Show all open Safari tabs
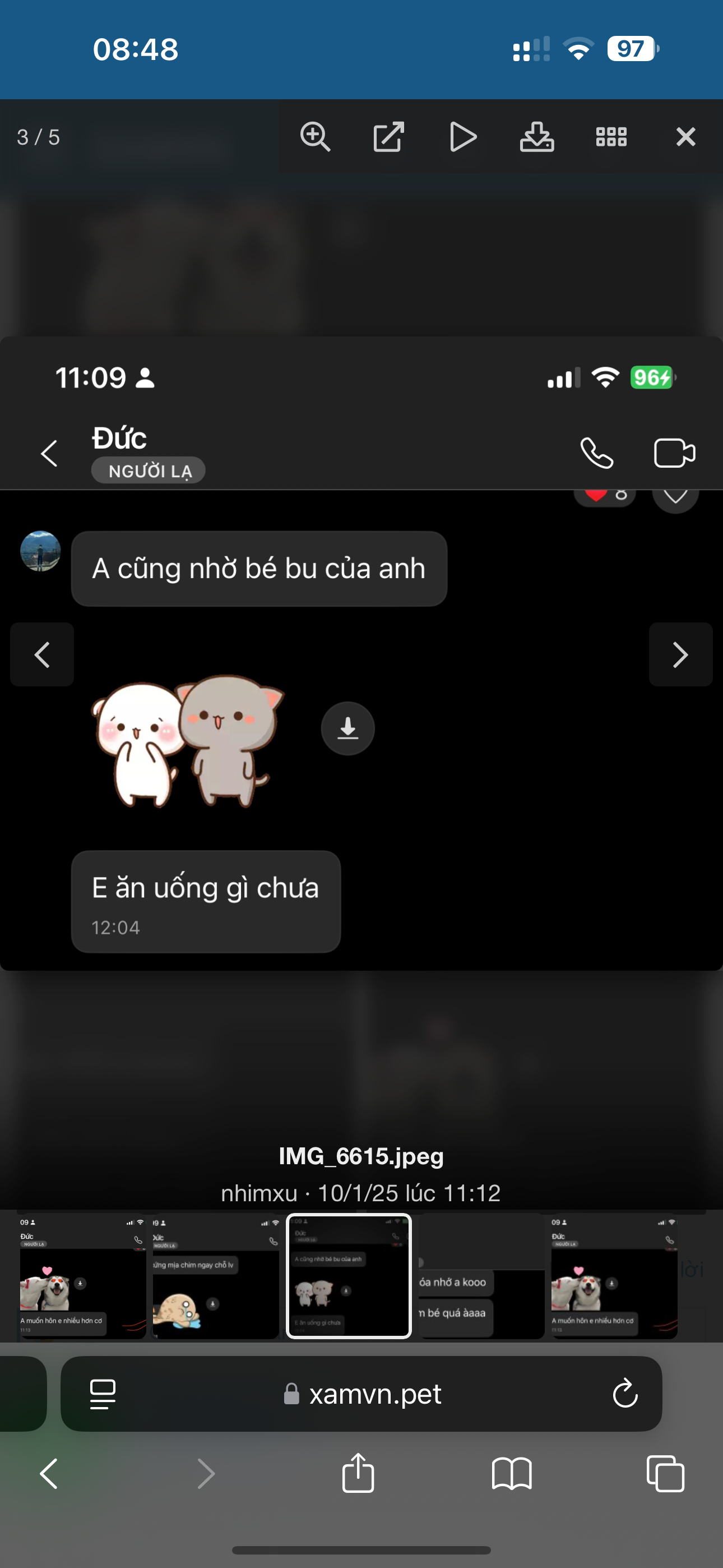 click(x=665, y=1474)
